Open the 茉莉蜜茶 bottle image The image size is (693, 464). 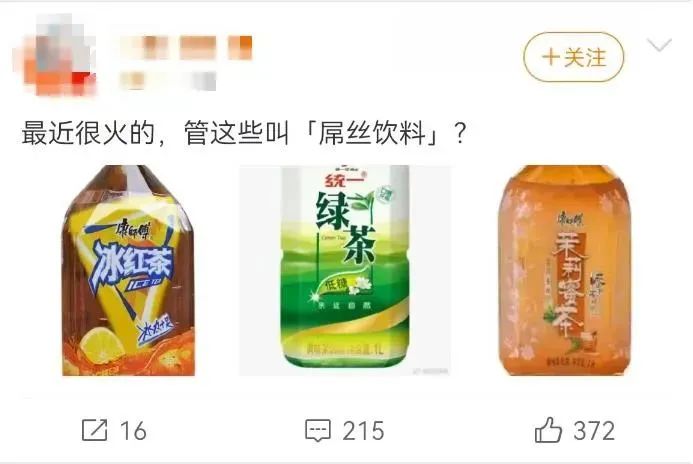(564, 270)
